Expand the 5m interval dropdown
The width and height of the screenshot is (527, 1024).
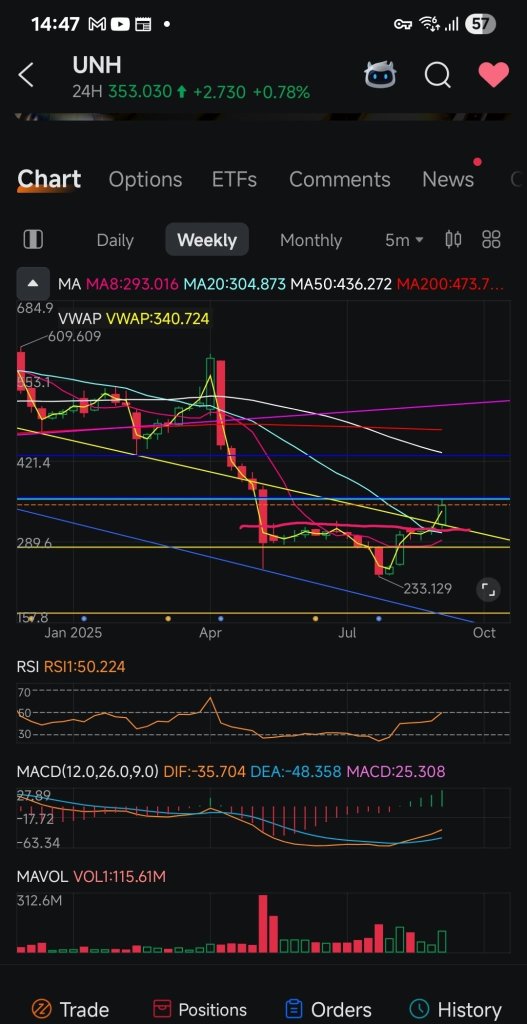click(404, 240)
